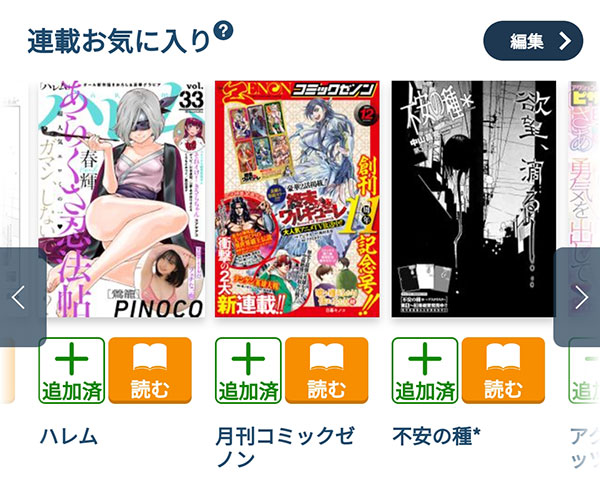Tap 追加済 under ハレム
Screen dimensions: 600x499
click(71, 371)
